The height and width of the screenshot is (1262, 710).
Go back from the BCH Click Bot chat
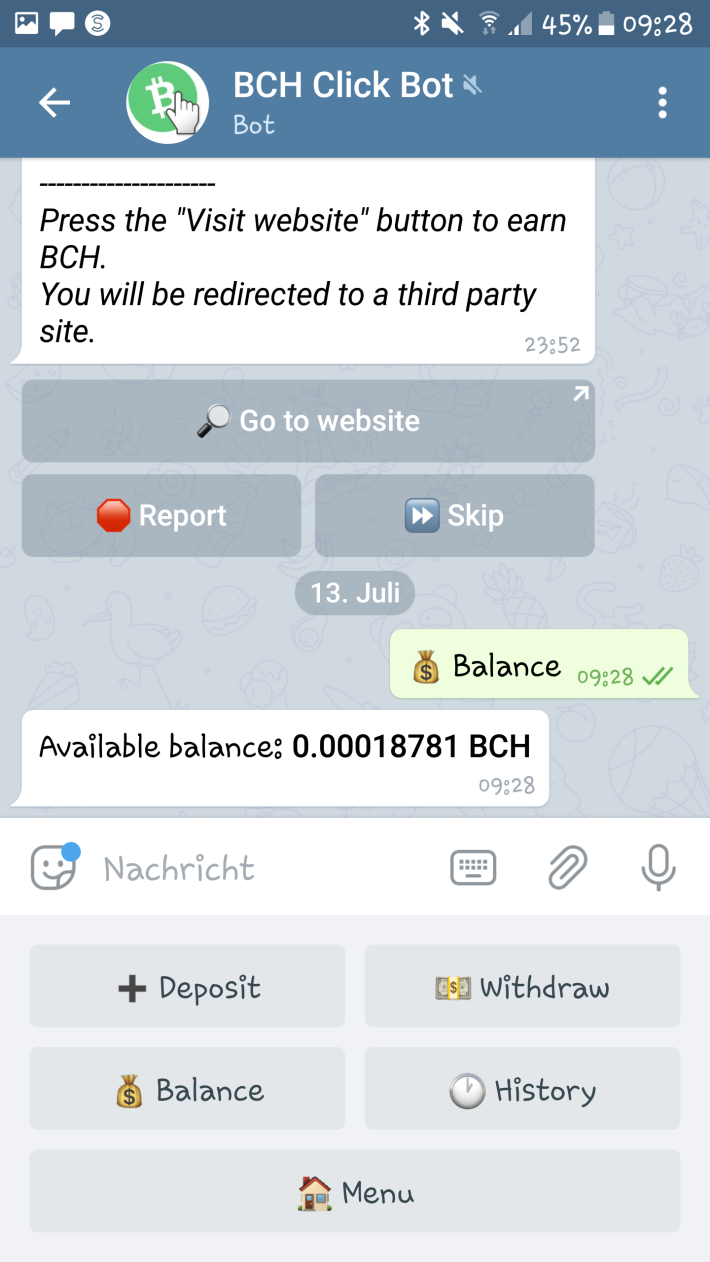pos(55,102)
